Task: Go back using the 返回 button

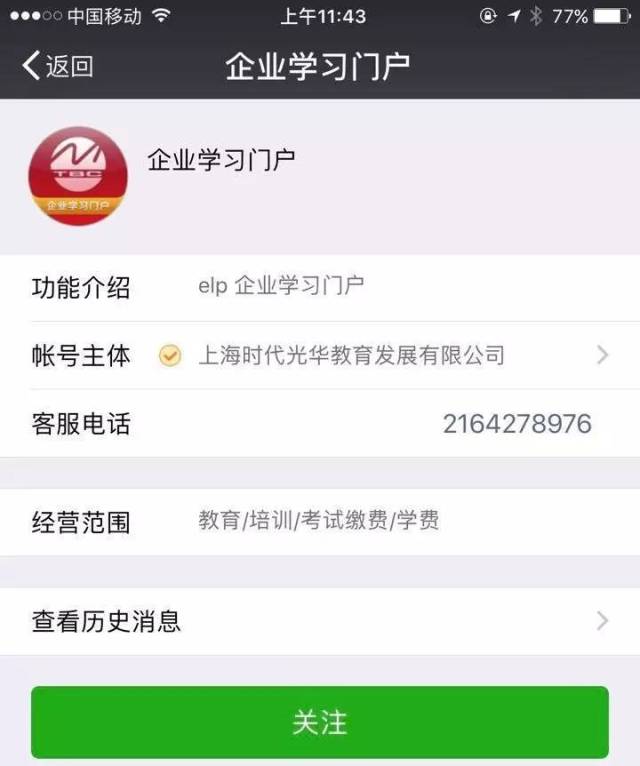Action: (58, 67)
